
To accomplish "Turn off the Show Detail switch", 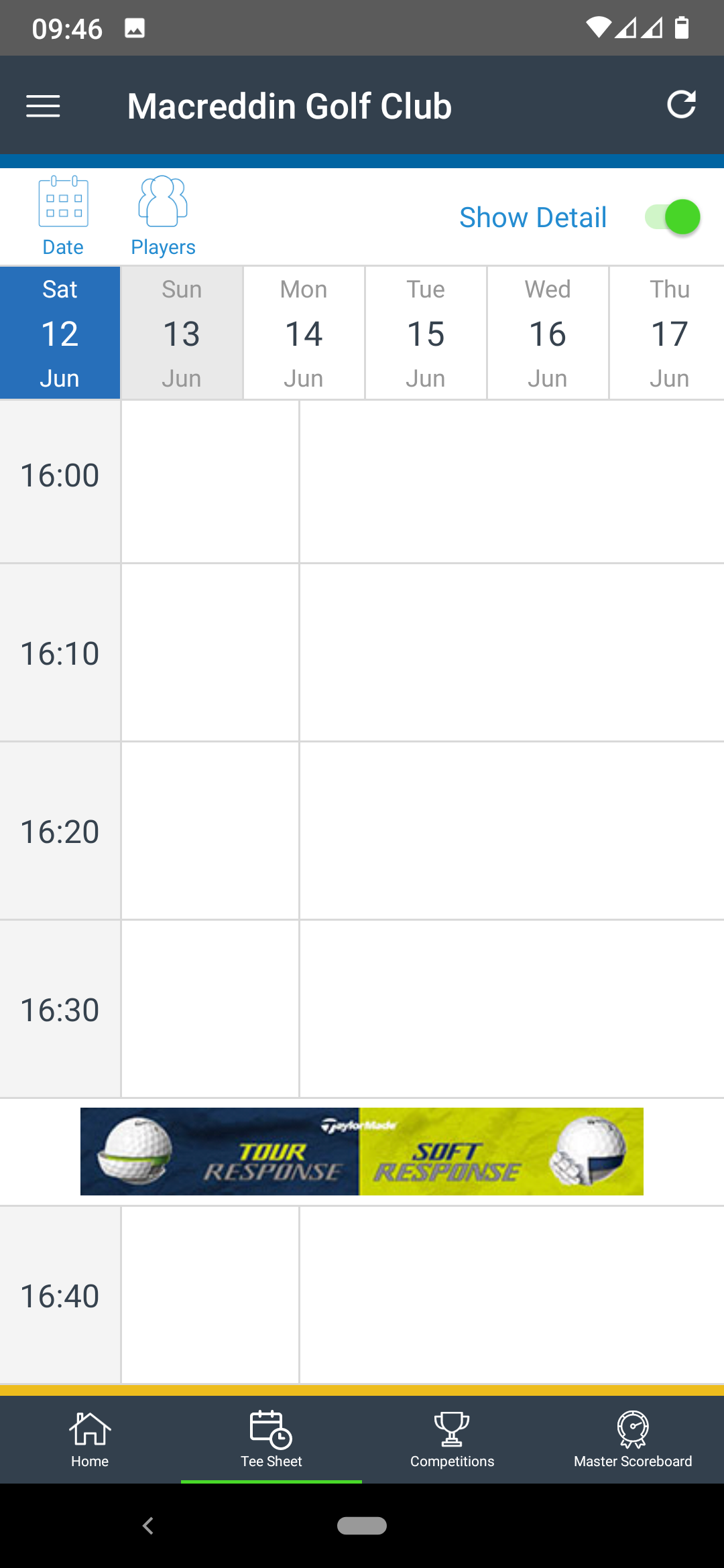I will [x=672, y=217].
